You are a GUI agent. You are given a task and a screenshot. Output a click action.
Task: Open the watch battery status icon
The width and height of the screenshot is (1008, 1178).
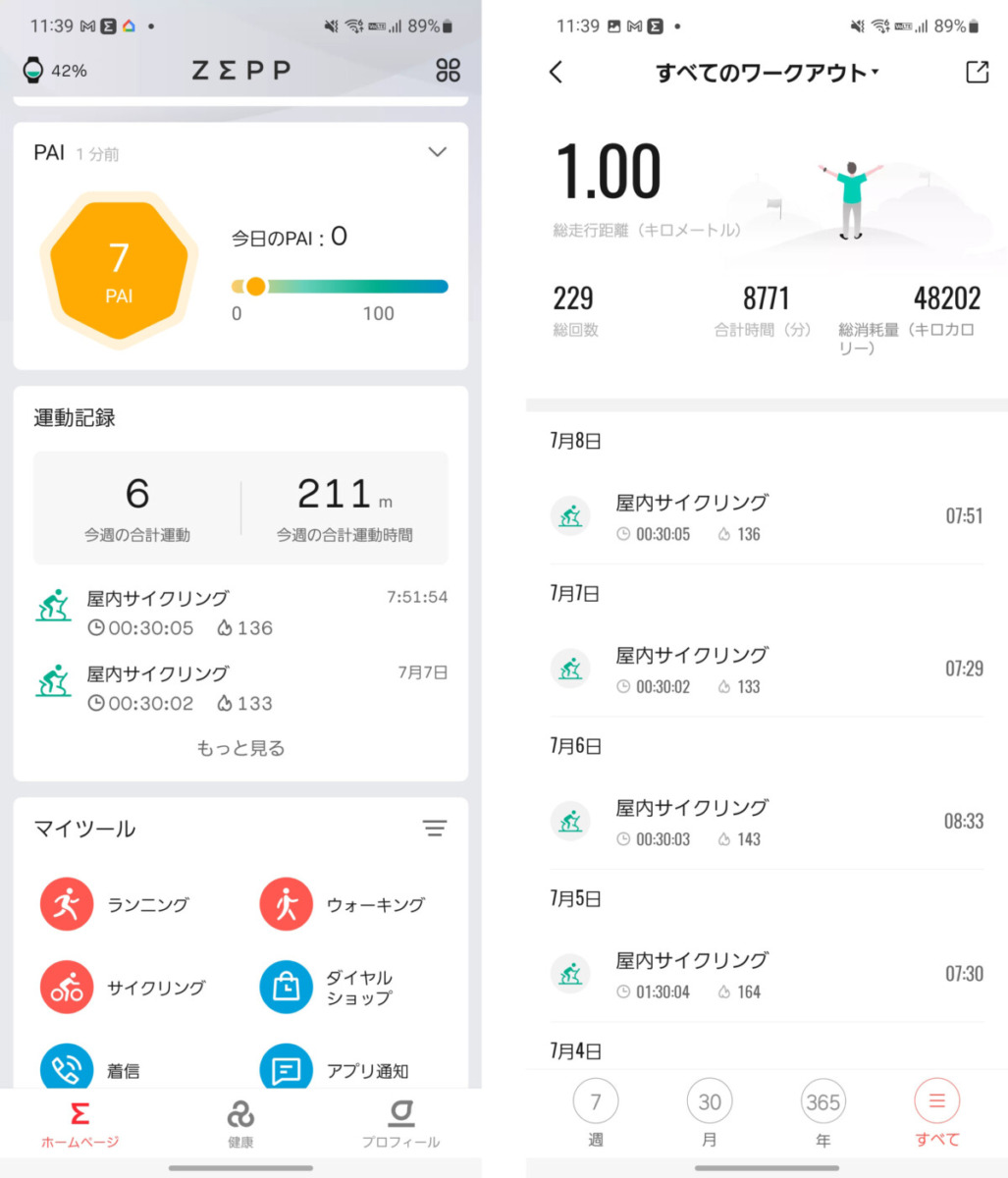pyautogui.click(x=34, y=70)
